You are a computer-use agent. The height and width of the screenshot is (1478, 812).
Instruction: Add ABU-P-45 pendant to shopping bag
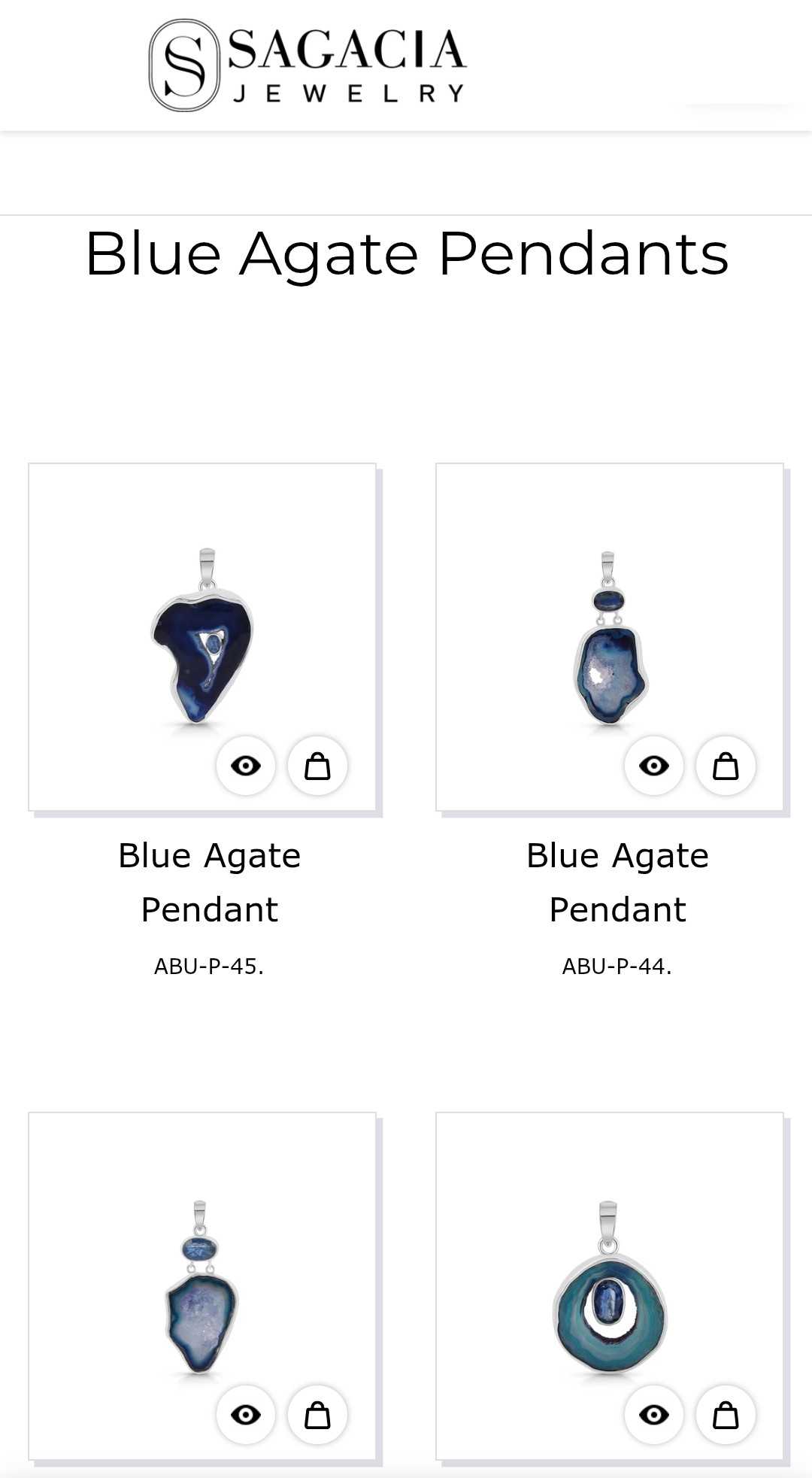pos(317,766)
